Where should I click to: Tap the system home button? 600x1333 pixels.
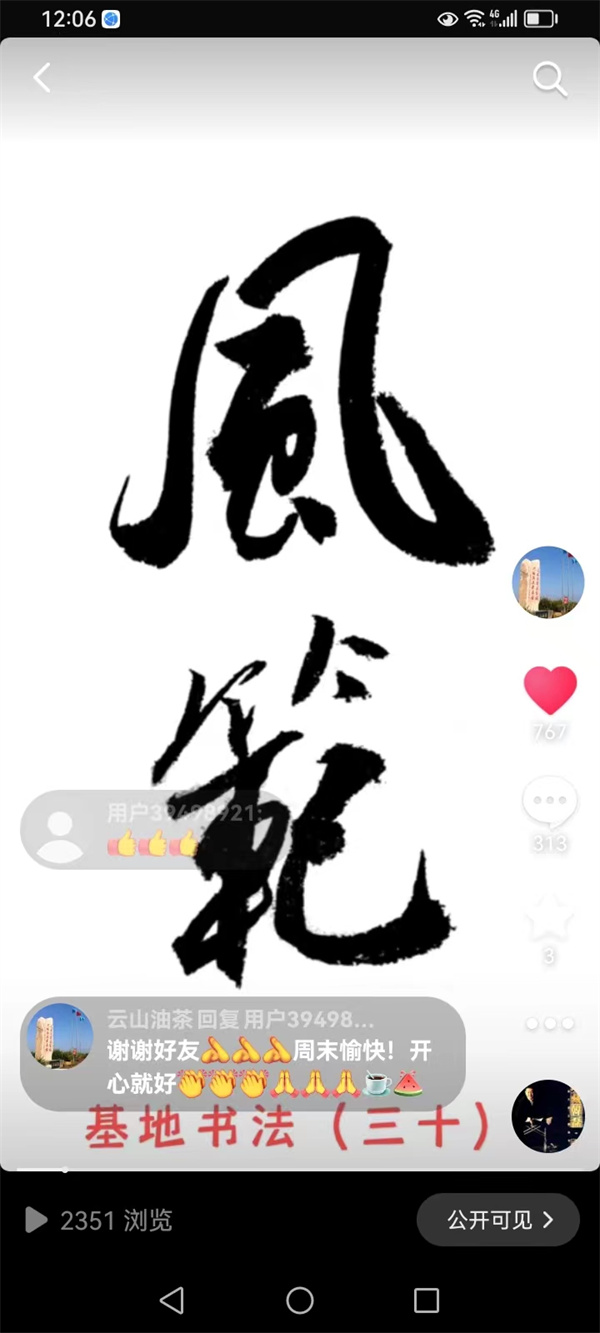(300, 1299)
